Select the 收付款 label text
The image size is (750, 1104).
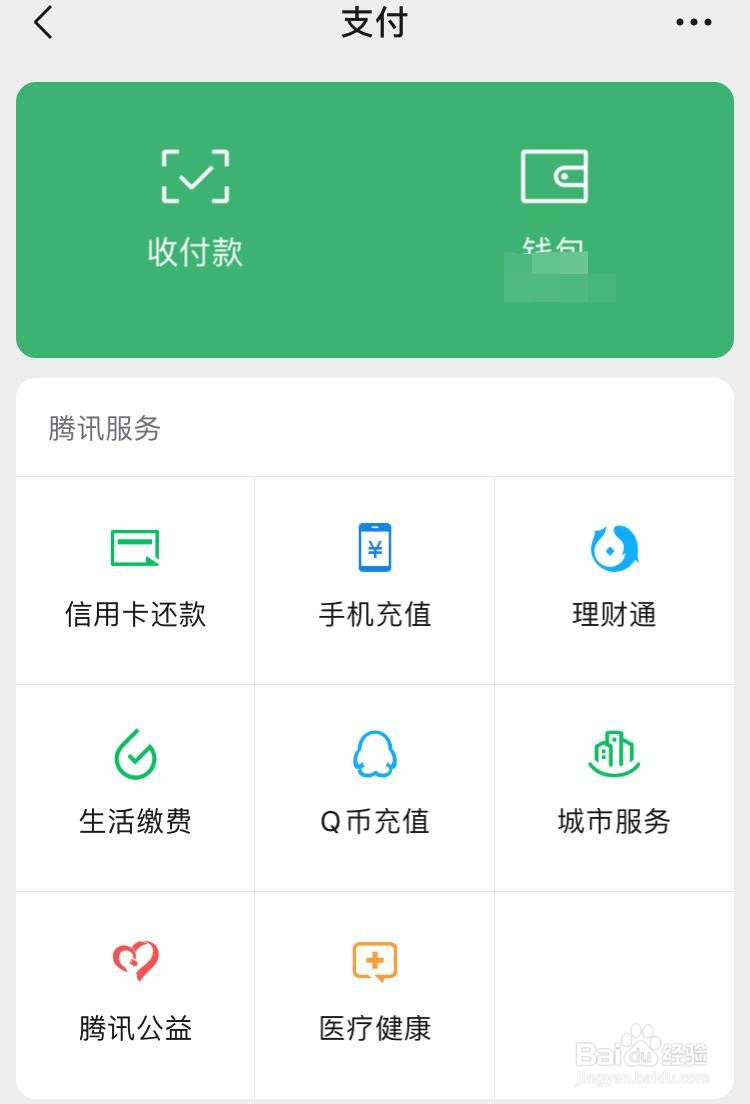195,252
